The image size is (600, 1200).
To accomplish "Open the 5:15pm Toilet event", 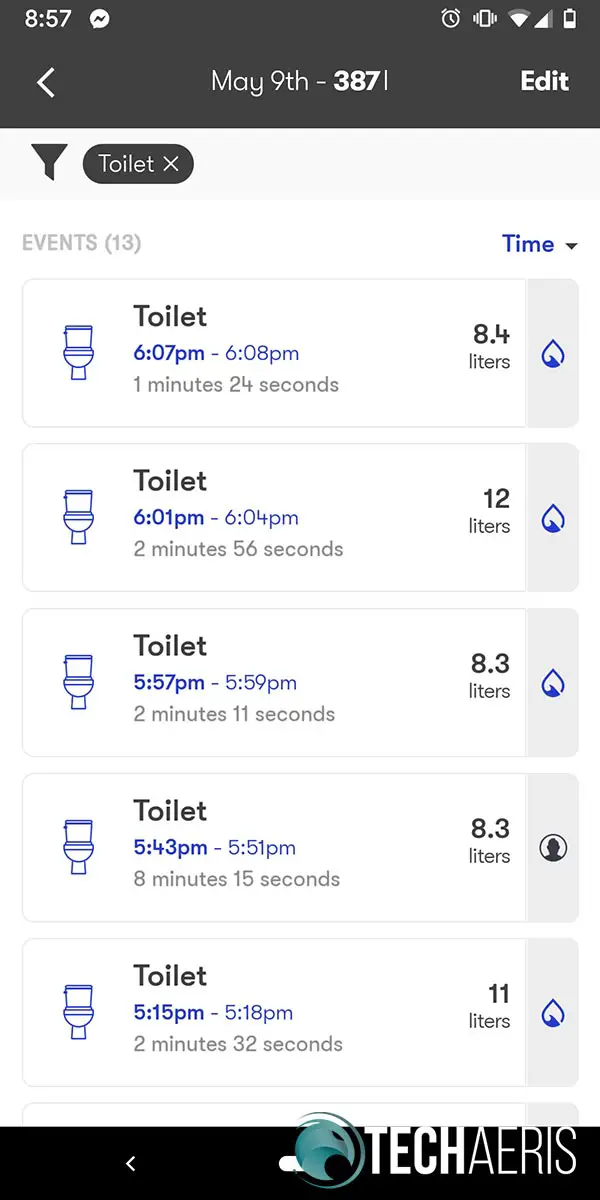I will coord(274,1012).
